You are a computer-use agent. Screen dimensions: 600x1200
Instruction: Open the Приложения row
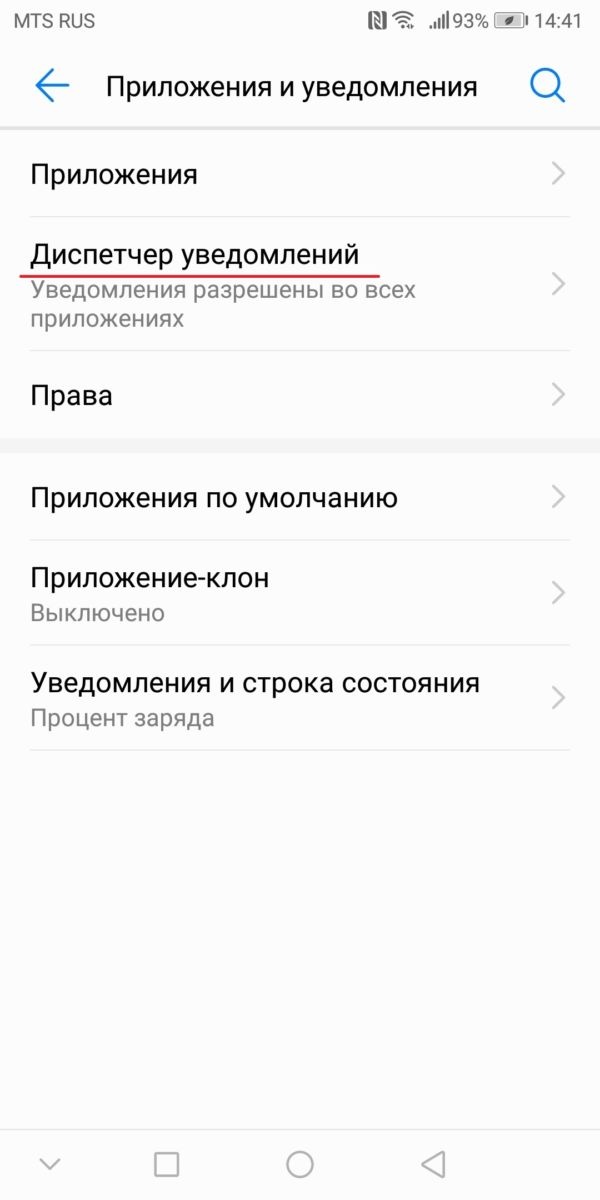(300, 175)
